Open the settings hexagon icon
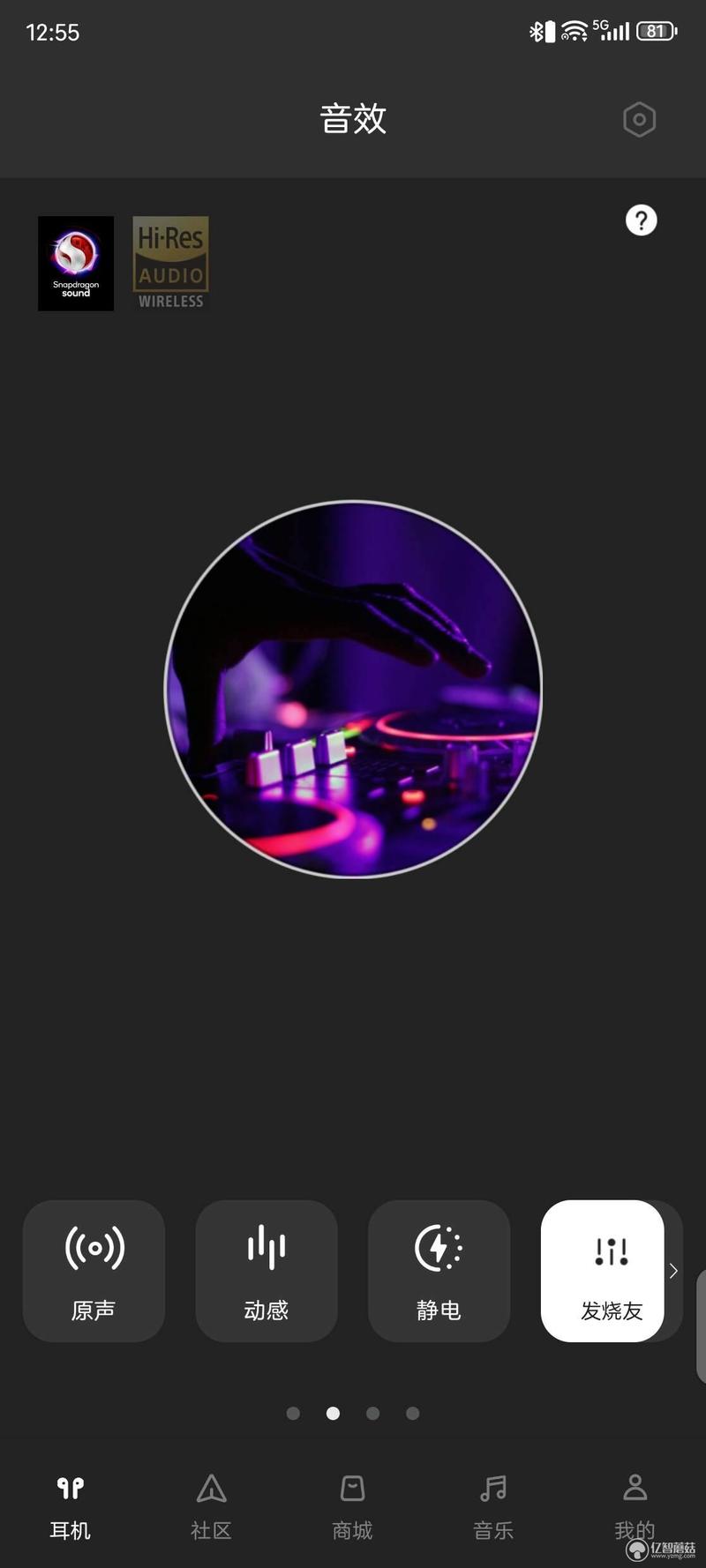 pos(639,119)
